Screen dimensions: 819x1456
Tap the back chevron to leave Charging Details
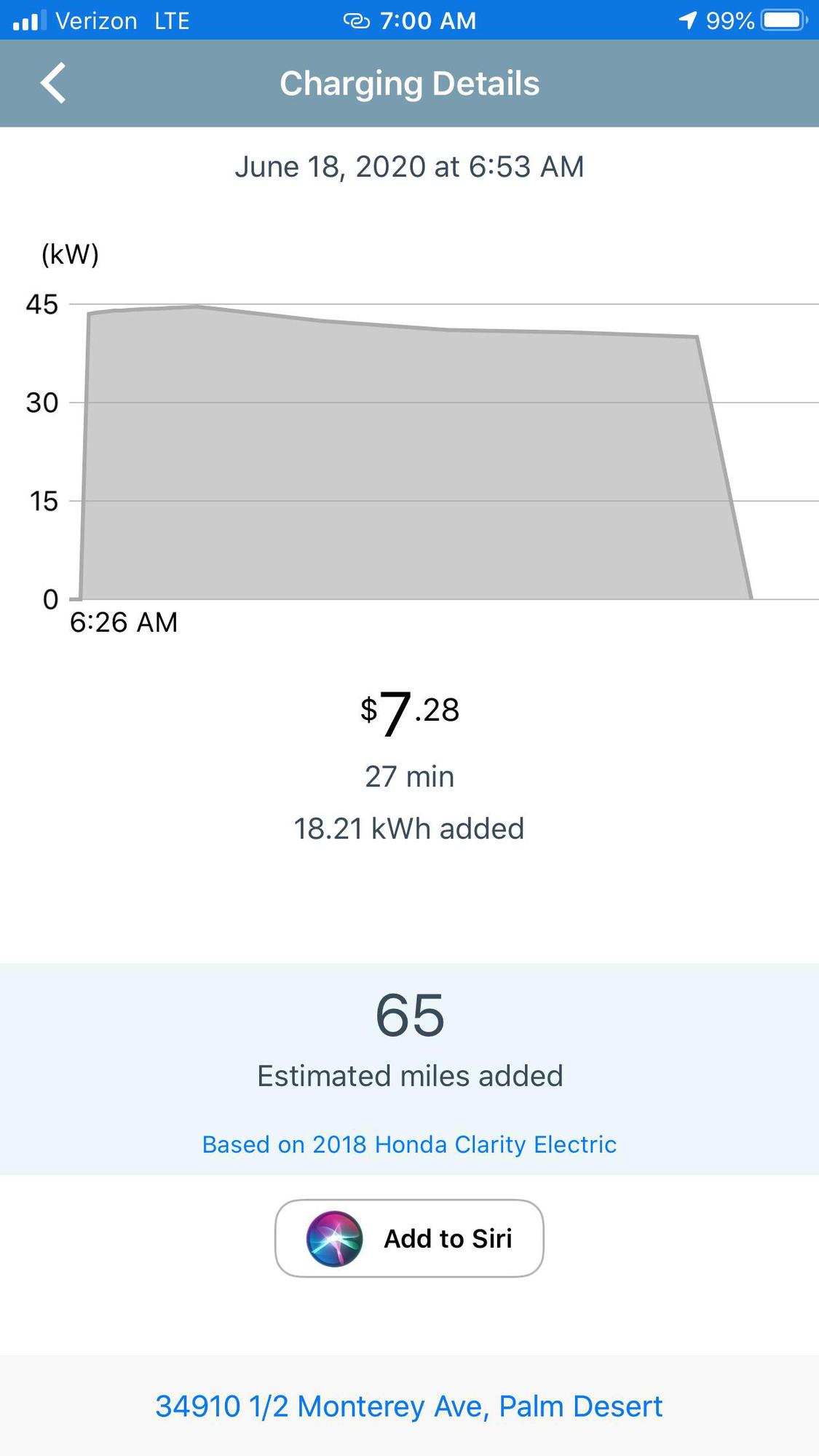tap(52, 83)
